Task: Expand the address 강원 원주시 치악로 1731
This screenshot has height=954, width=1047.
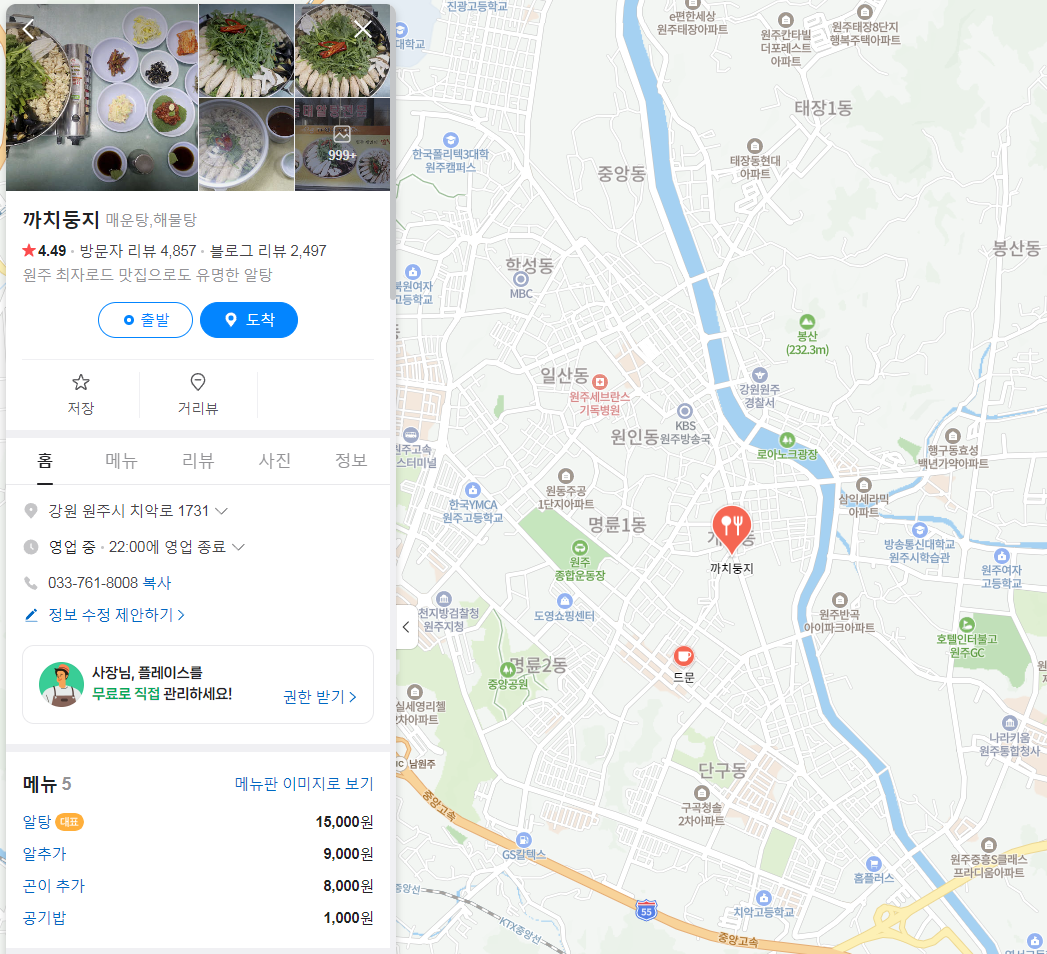Action: pyautogui.click(x=222, y=511)
